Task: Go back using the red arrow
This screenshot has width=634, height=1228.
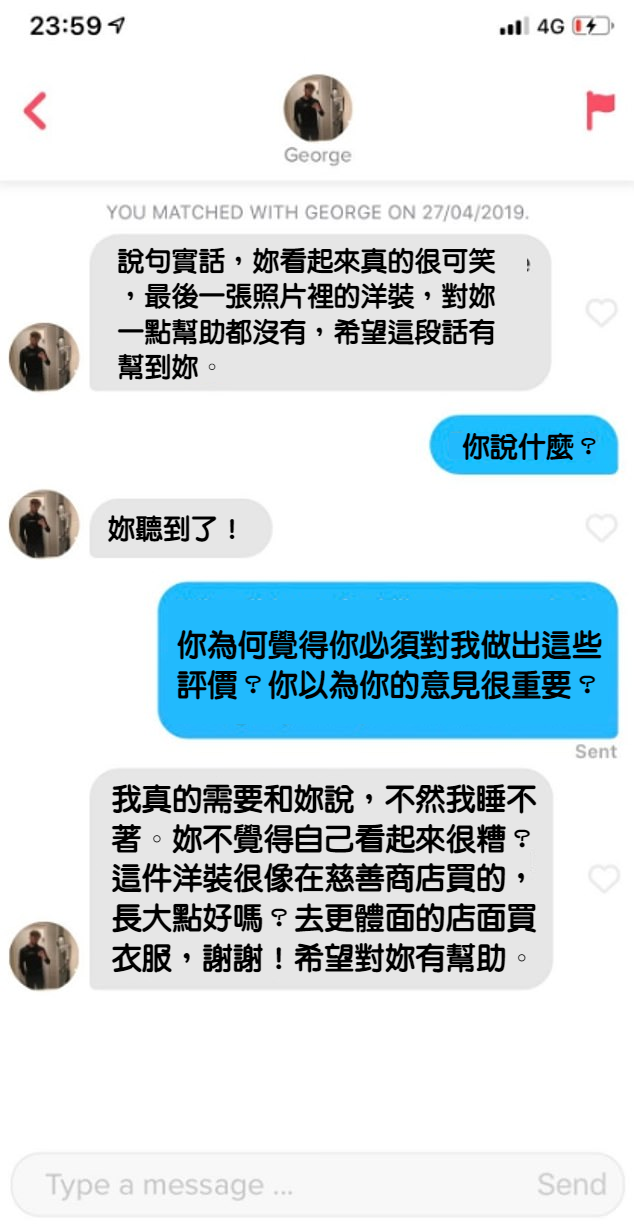Action: click(36, 111)
